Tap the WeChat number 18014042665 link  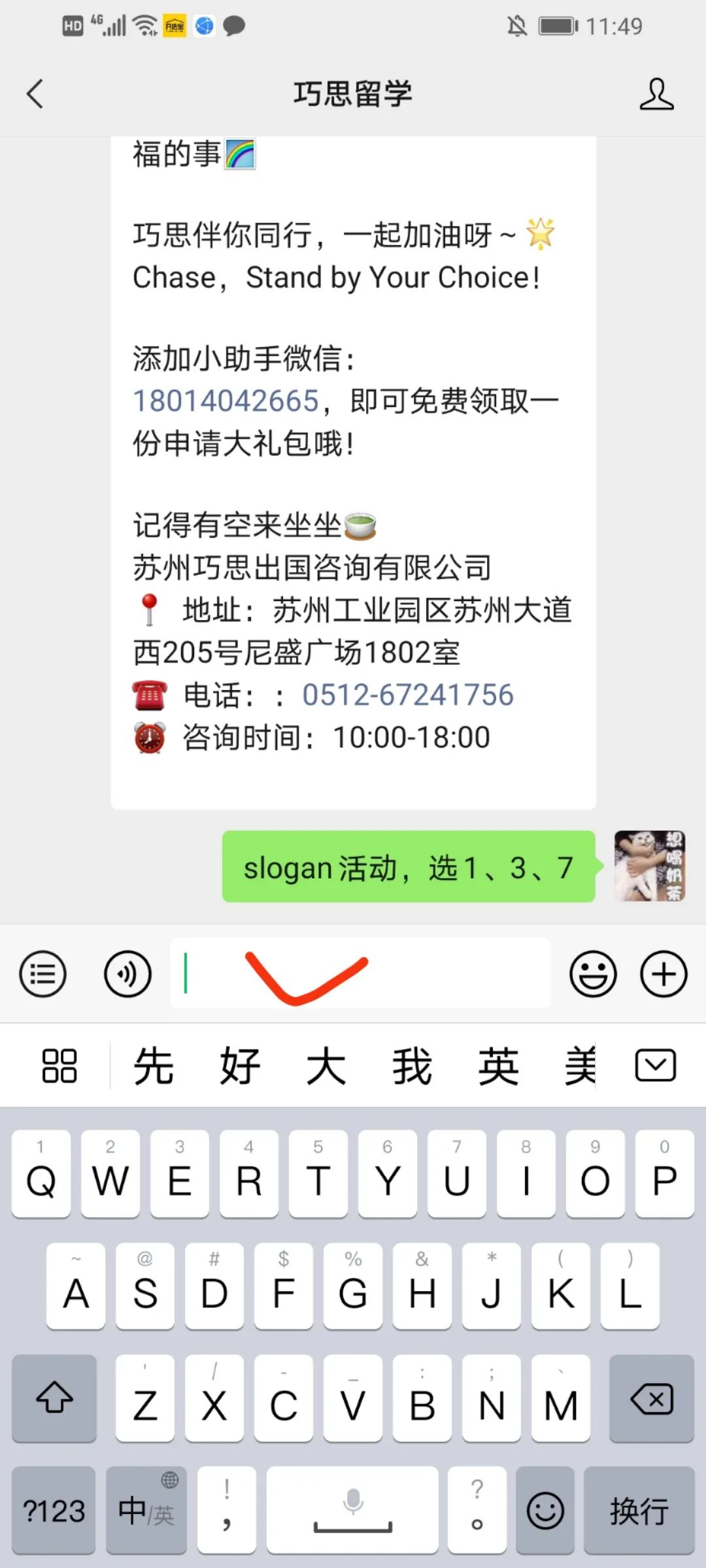click(226, 400)
